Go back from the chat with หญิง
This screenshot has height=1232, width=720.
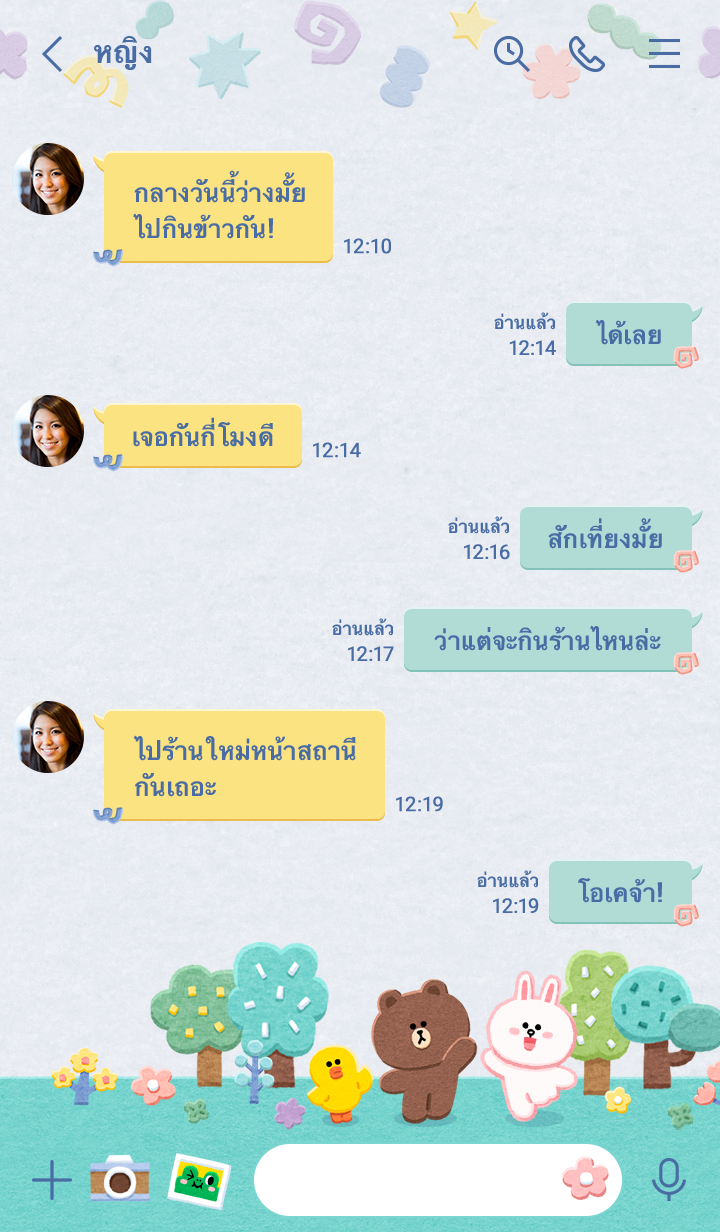(52, 54)
